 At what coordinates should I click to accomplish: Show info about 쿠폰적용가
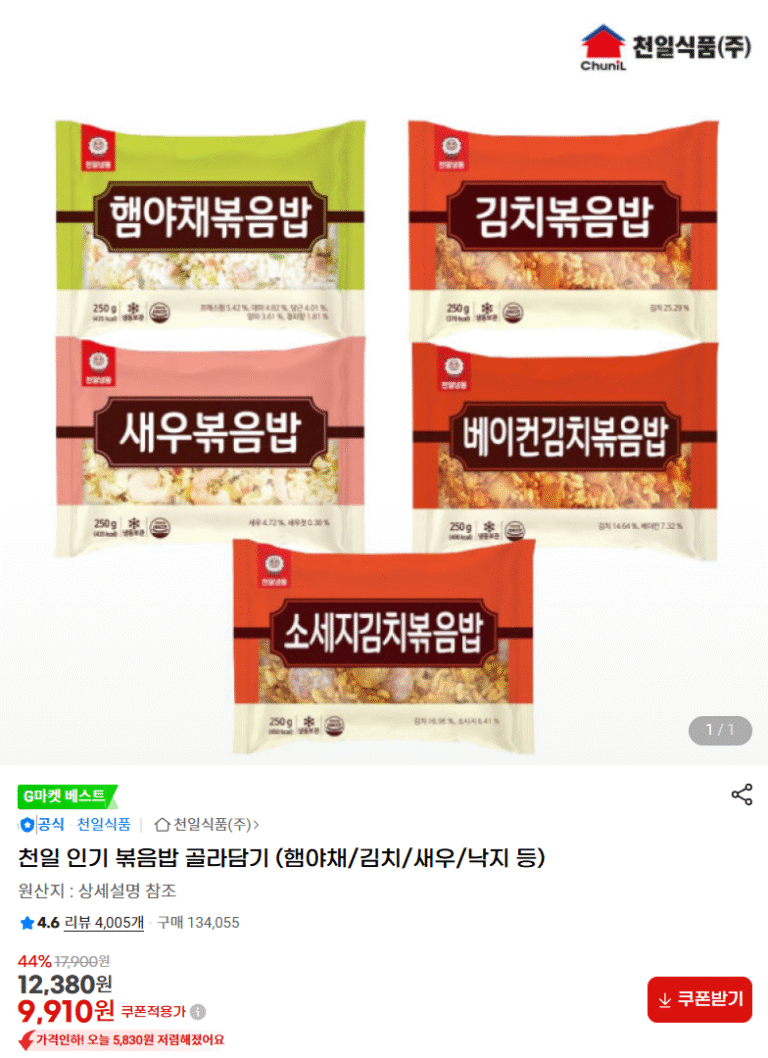[199, 1011]
